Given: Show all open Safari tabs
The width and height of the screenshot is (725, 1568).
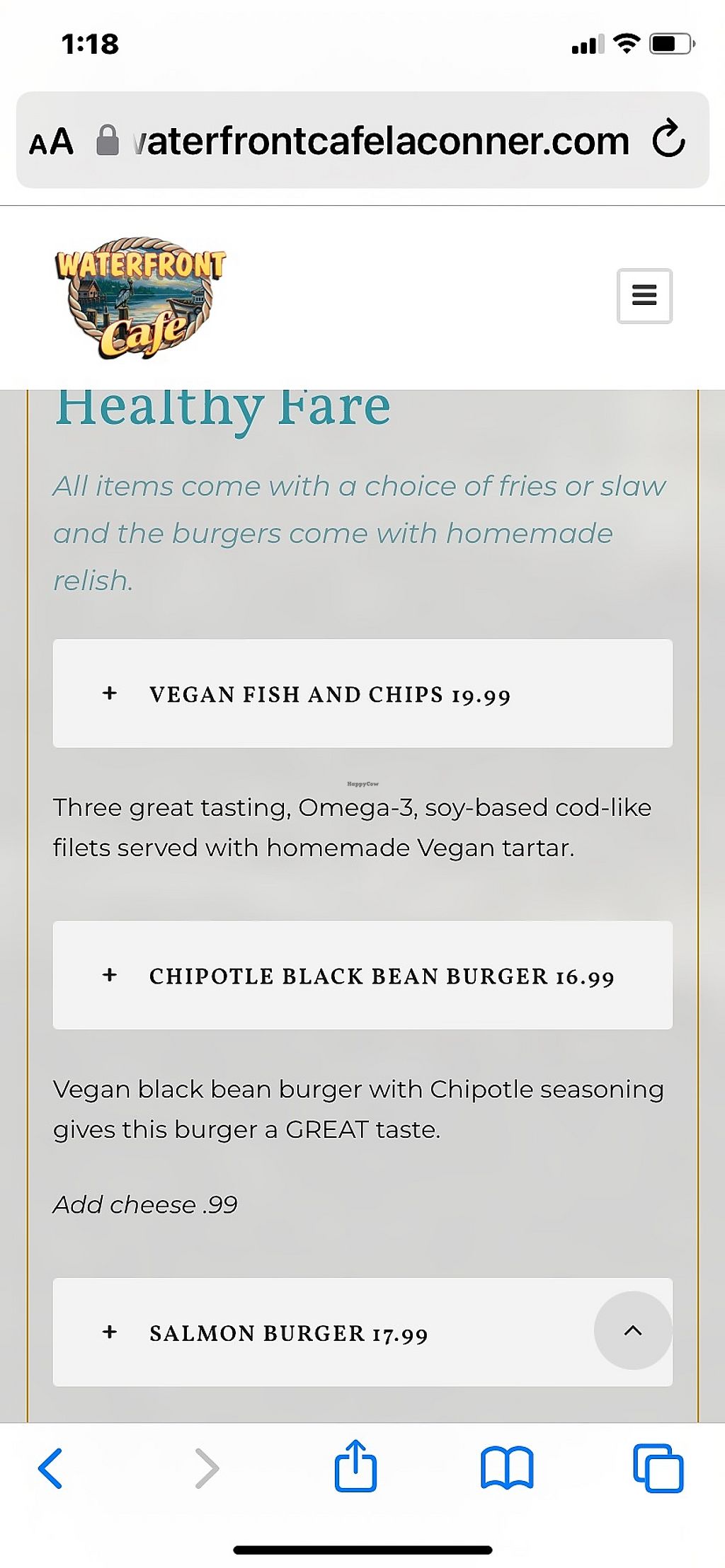Looking at the screenshot, I should [658, 1469].
